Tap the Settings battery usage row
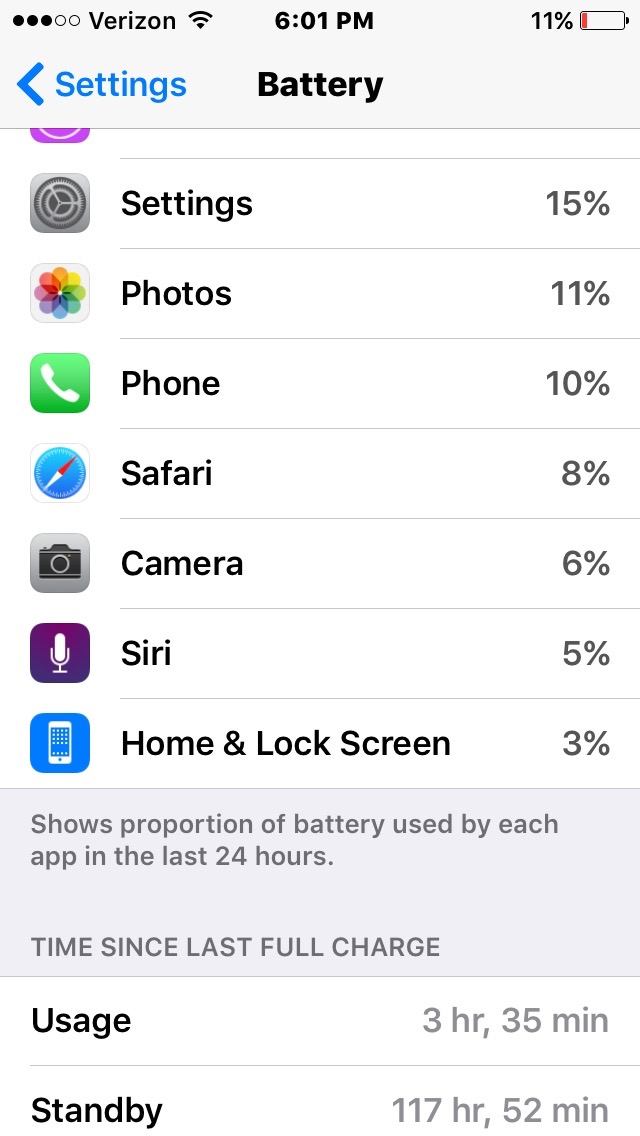640x1136 pixels. click(x=320, y=204)
